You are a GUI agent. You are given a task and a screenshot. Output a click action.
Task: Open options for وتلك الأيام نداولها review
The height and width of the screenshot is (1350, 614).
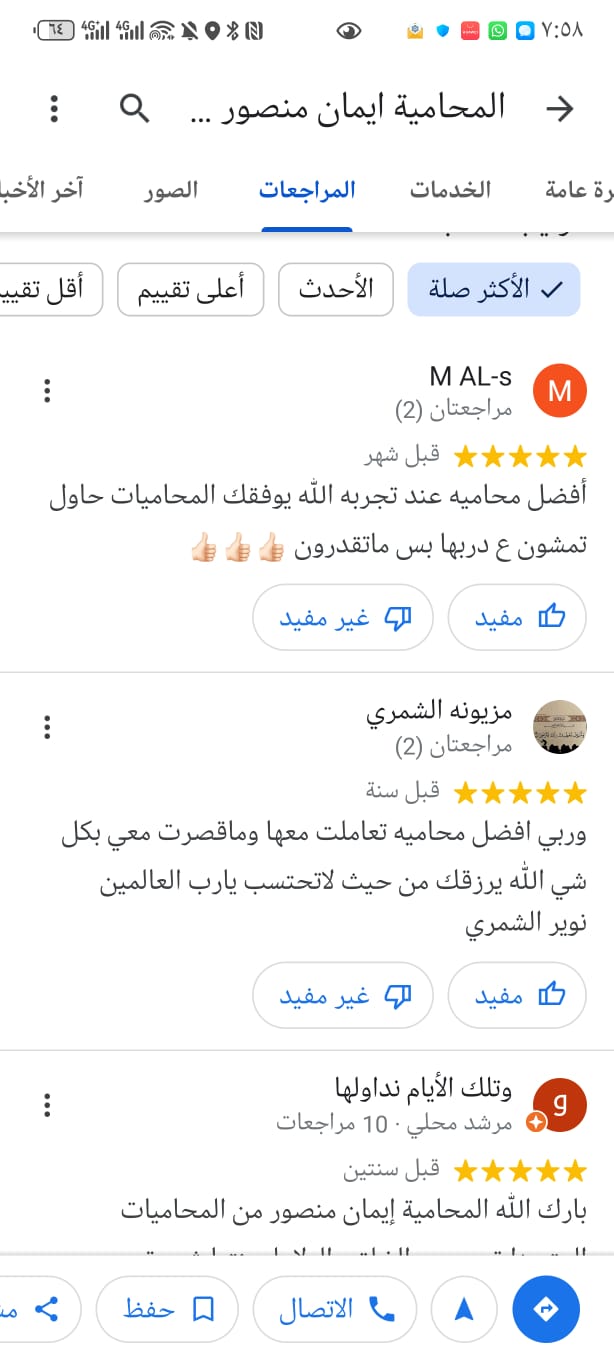tap(47, 1105)
